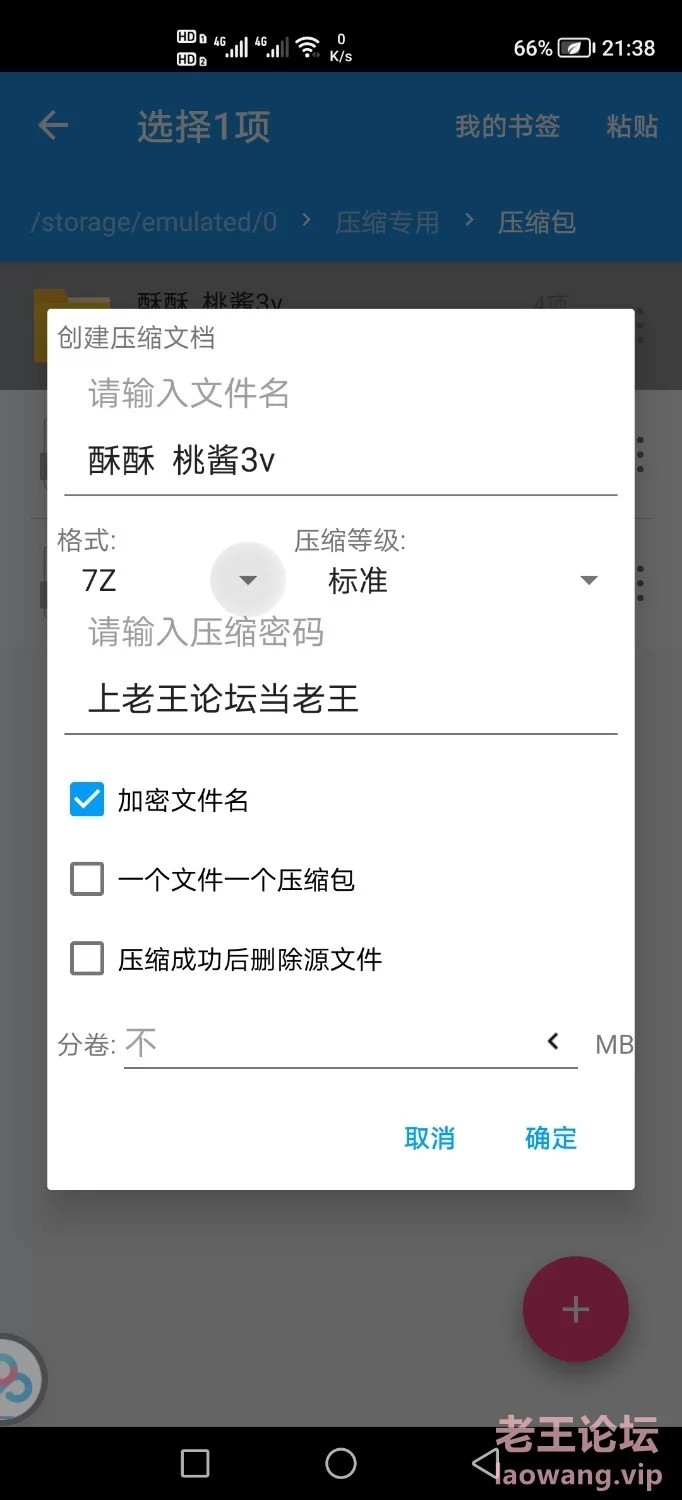Edit the compression password field

coord(340,699)
